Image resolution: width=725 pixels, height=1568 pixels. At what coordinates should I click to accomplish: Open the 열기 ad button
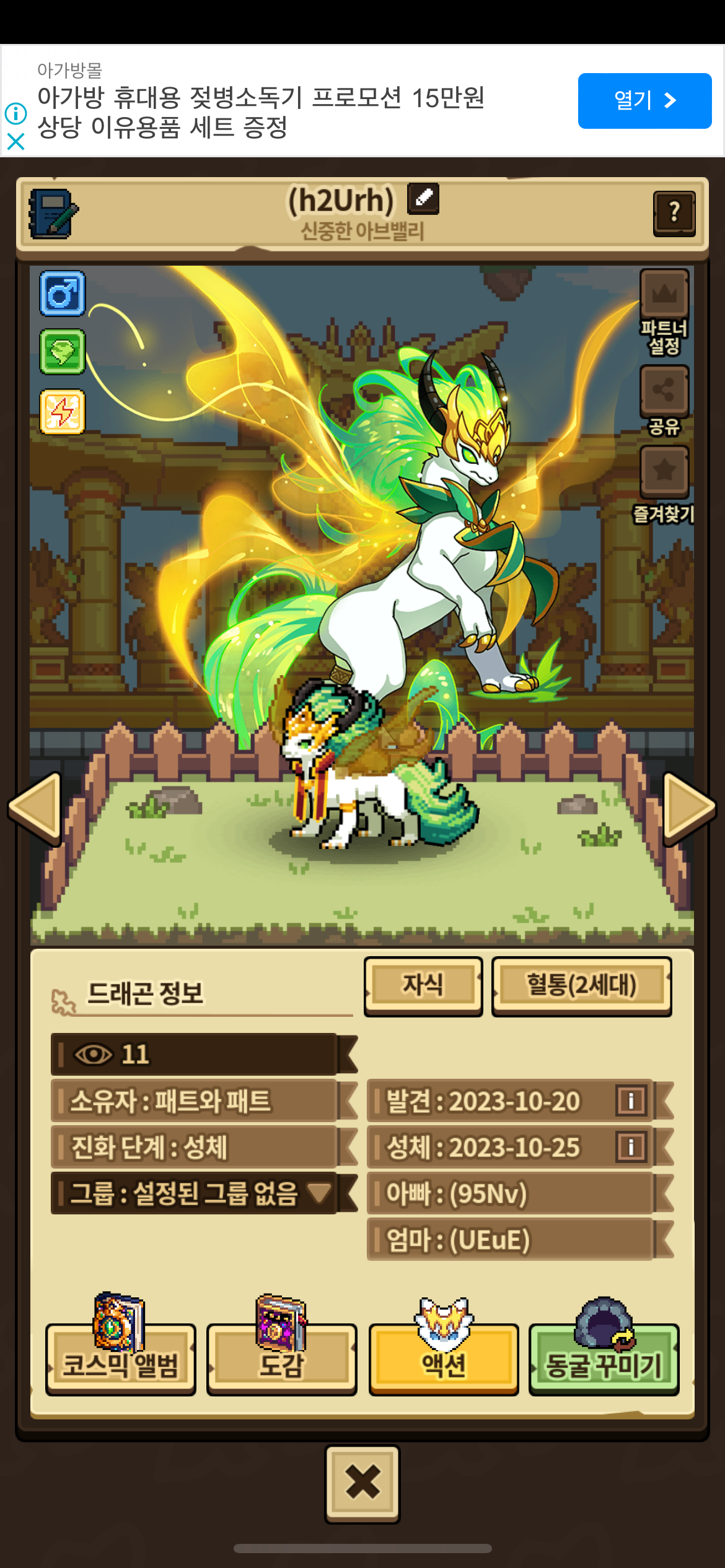[644, 101]
